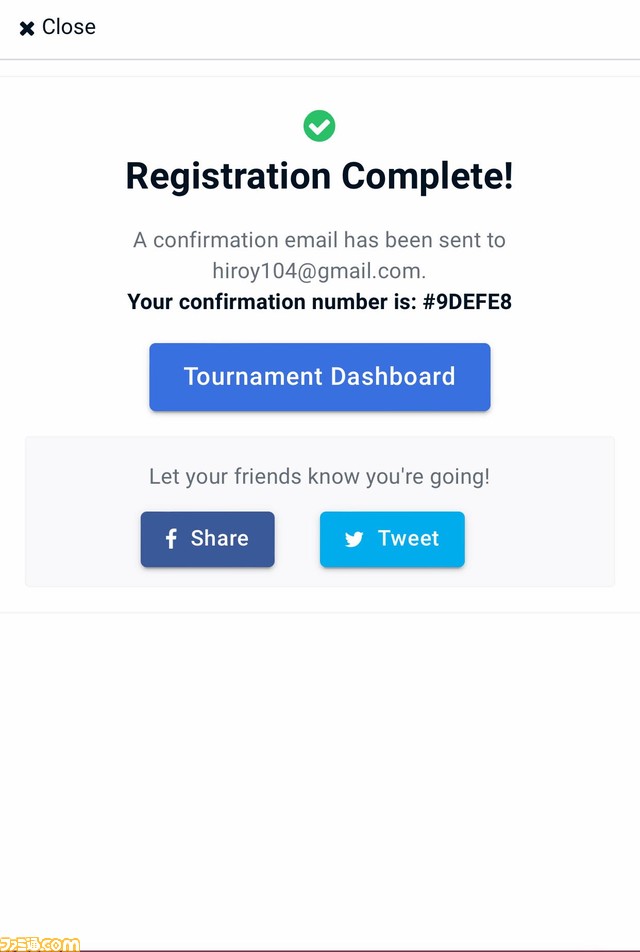Image resolution: width=640 pixels, height=952 pixels.
Task: Close the registration complete page
Action: point(57,28)
